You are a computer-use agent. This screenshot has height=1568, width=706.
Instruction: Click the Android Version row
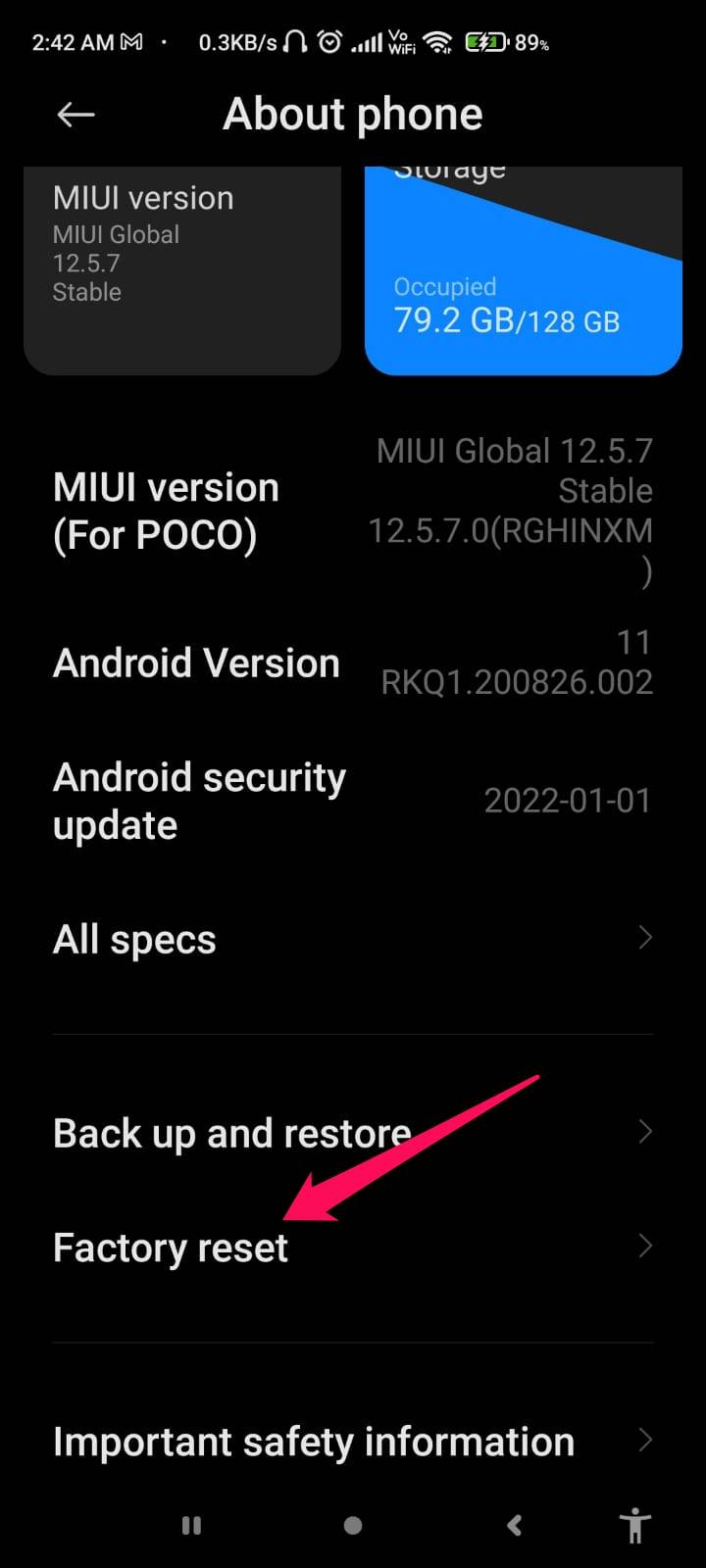[353, 662]
